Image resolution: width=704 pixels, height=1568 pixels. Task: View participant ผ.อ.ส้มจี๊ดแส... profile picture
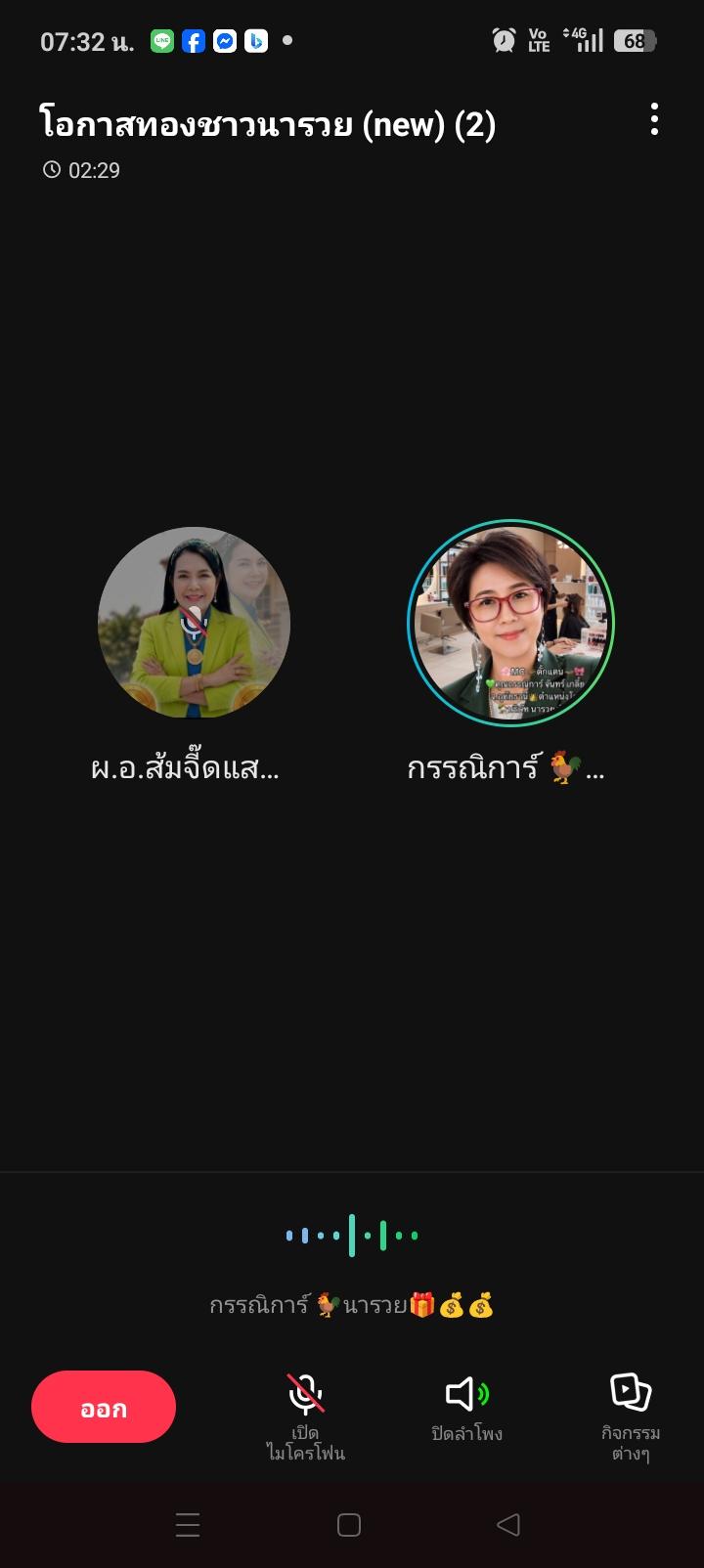point(195,623)
